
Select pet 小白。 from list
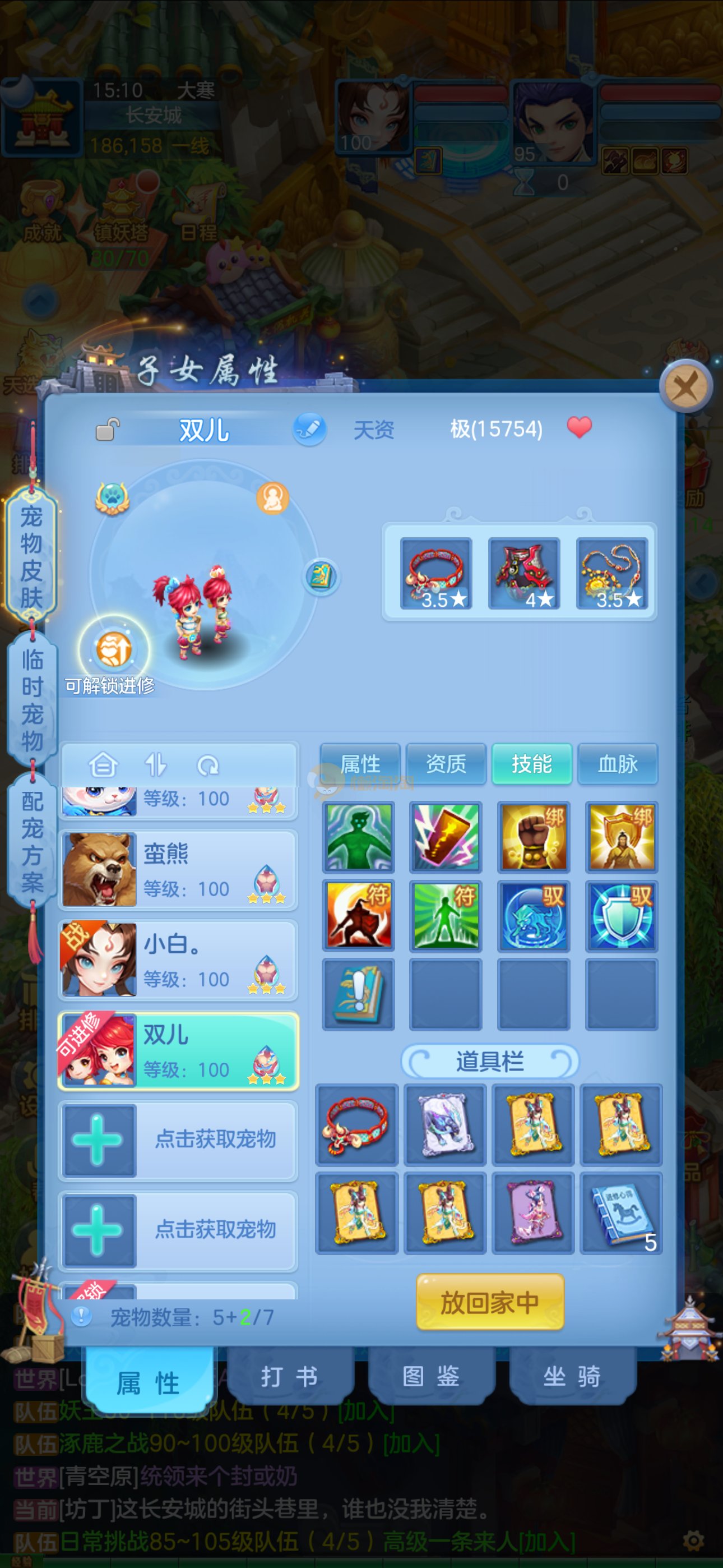178,960
